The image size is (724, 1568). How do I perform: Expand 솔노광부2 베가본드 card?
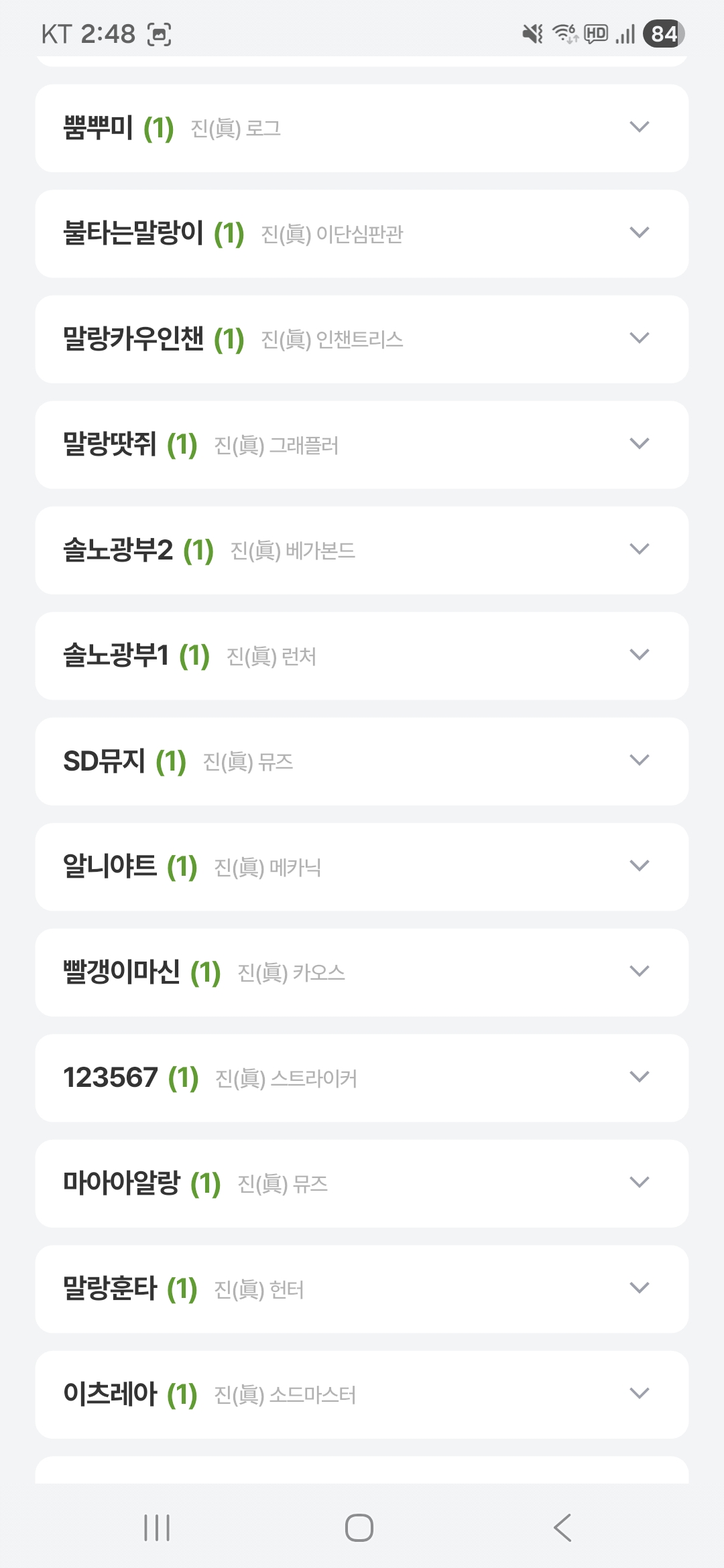(640, 549)
